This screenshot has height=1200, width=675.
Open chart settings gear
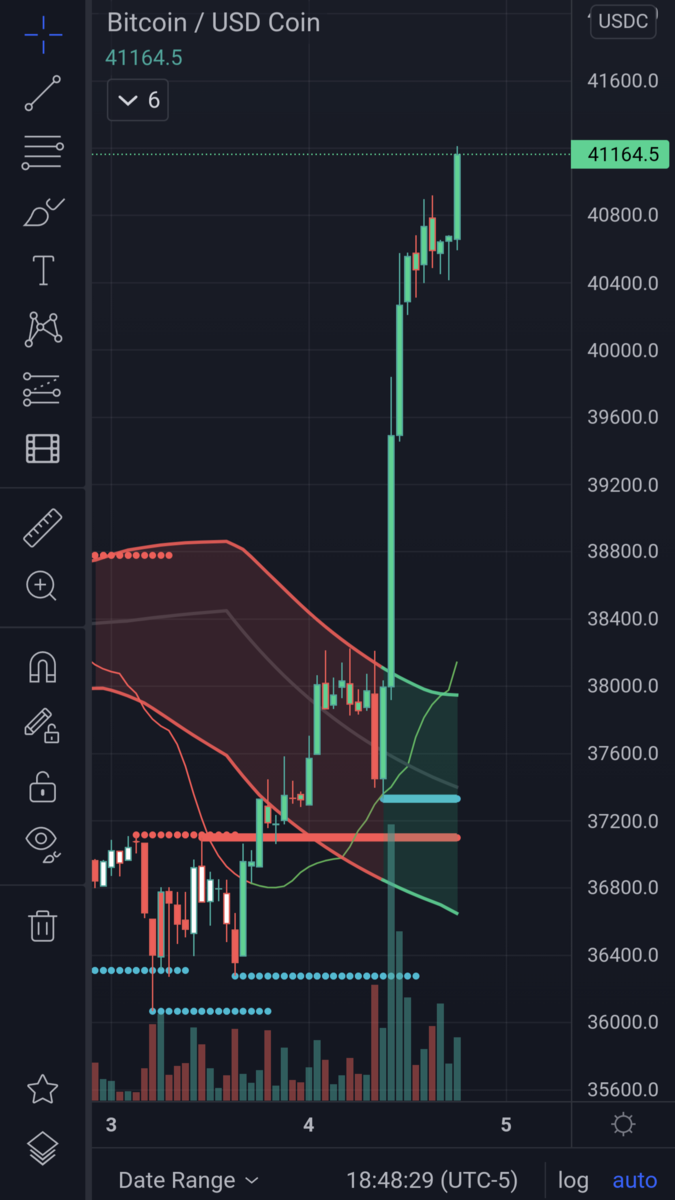pyautogui.click(x=623, y=1125)
